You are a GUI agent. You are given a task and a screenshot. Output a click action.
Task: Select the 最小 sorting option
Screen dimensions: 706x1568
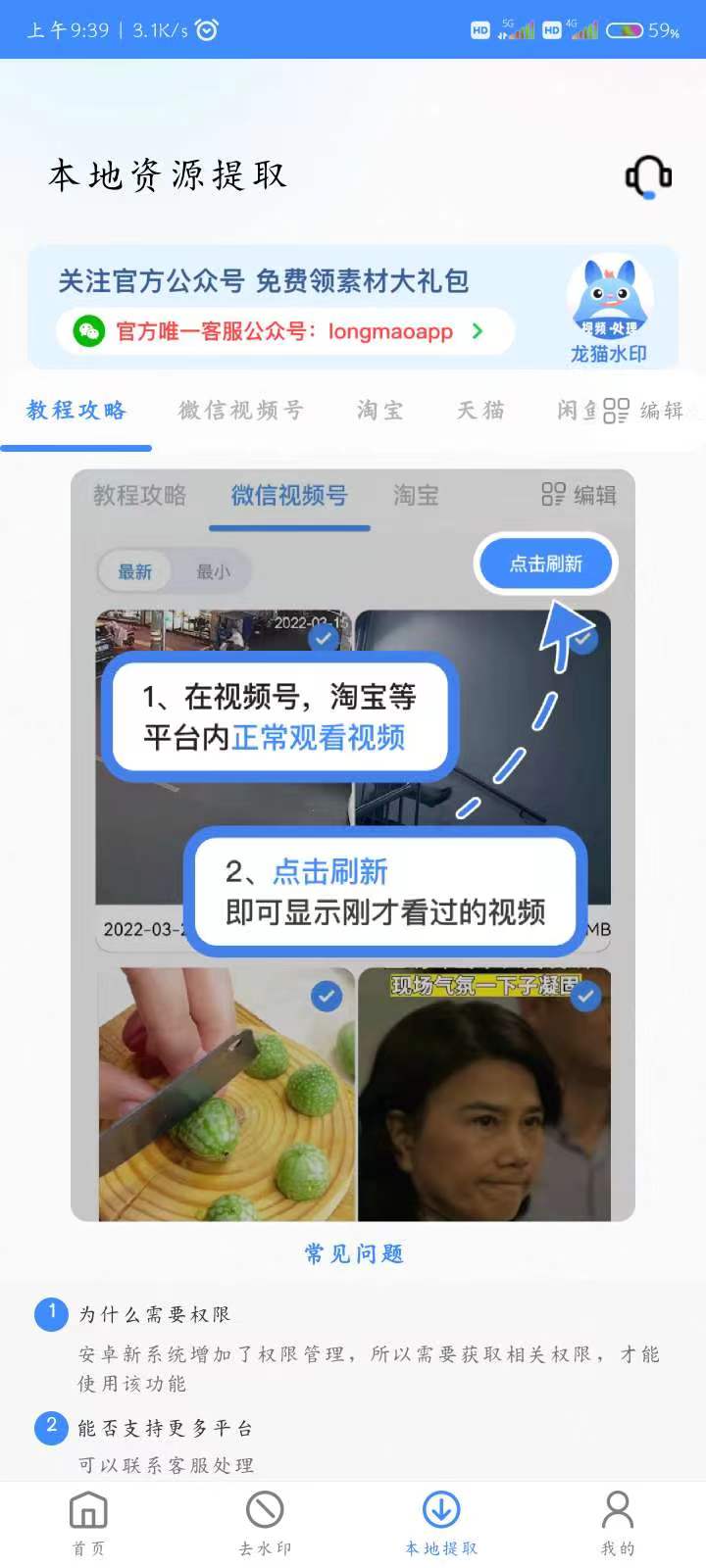click(213, 572)
